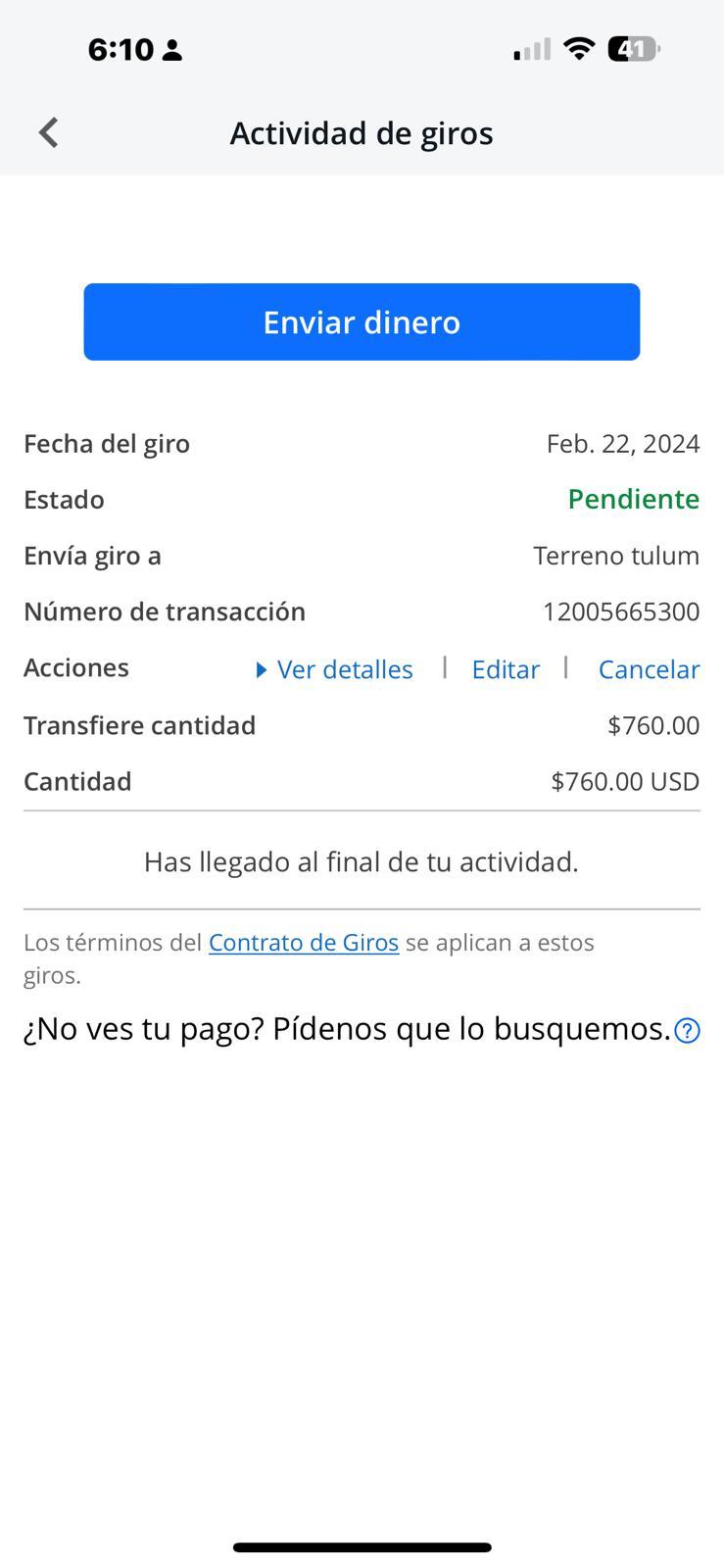This screenshot has height=1568, width=724.
Task: Cancel the pending transfer with Cancelar
Action: click(x=649, y=669)
